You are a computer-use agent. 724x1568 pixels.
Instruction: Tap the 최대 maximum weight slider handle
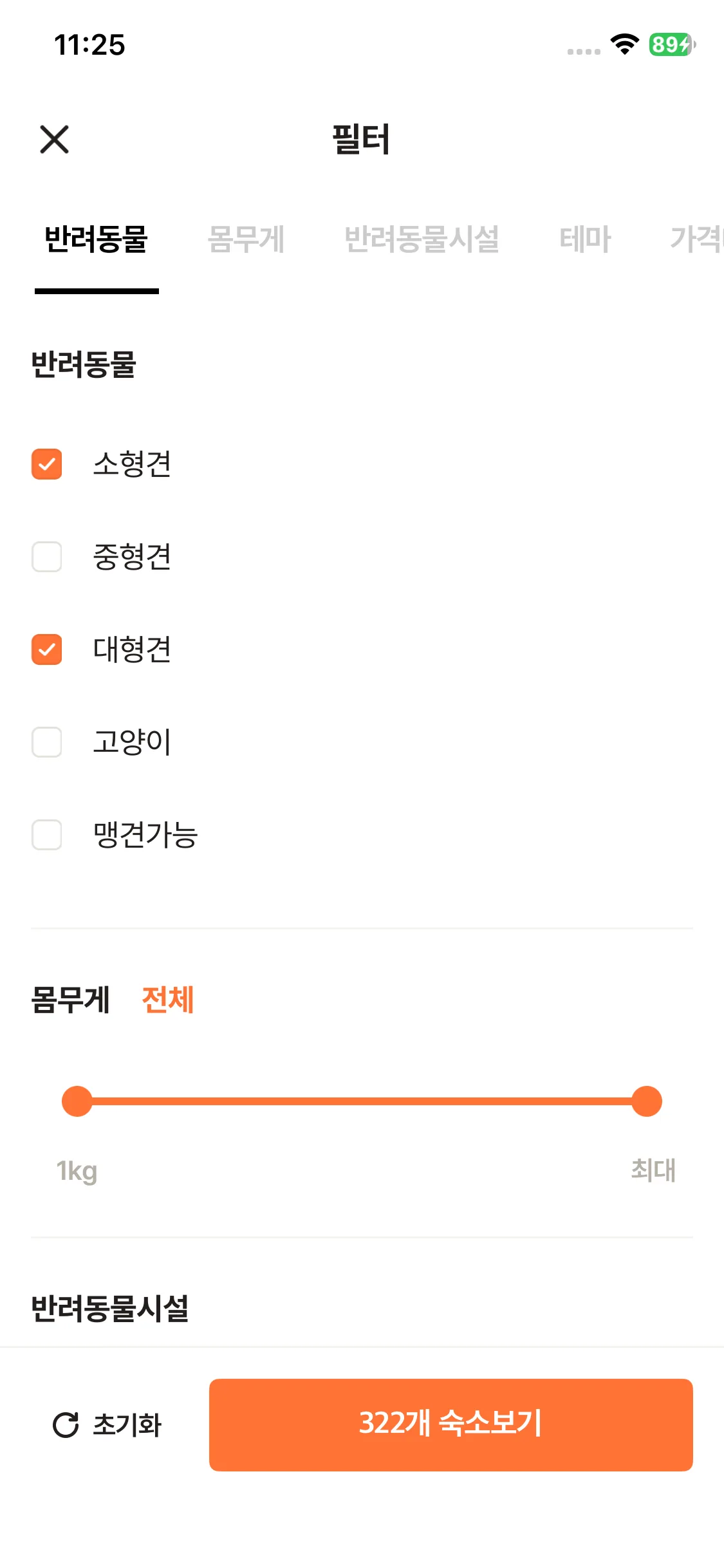point(647,1101)
